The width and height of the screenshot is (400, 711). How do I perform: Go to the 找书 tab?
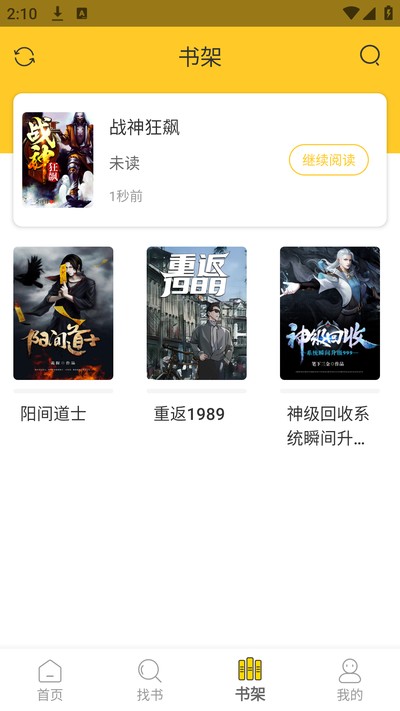point(150,679)
